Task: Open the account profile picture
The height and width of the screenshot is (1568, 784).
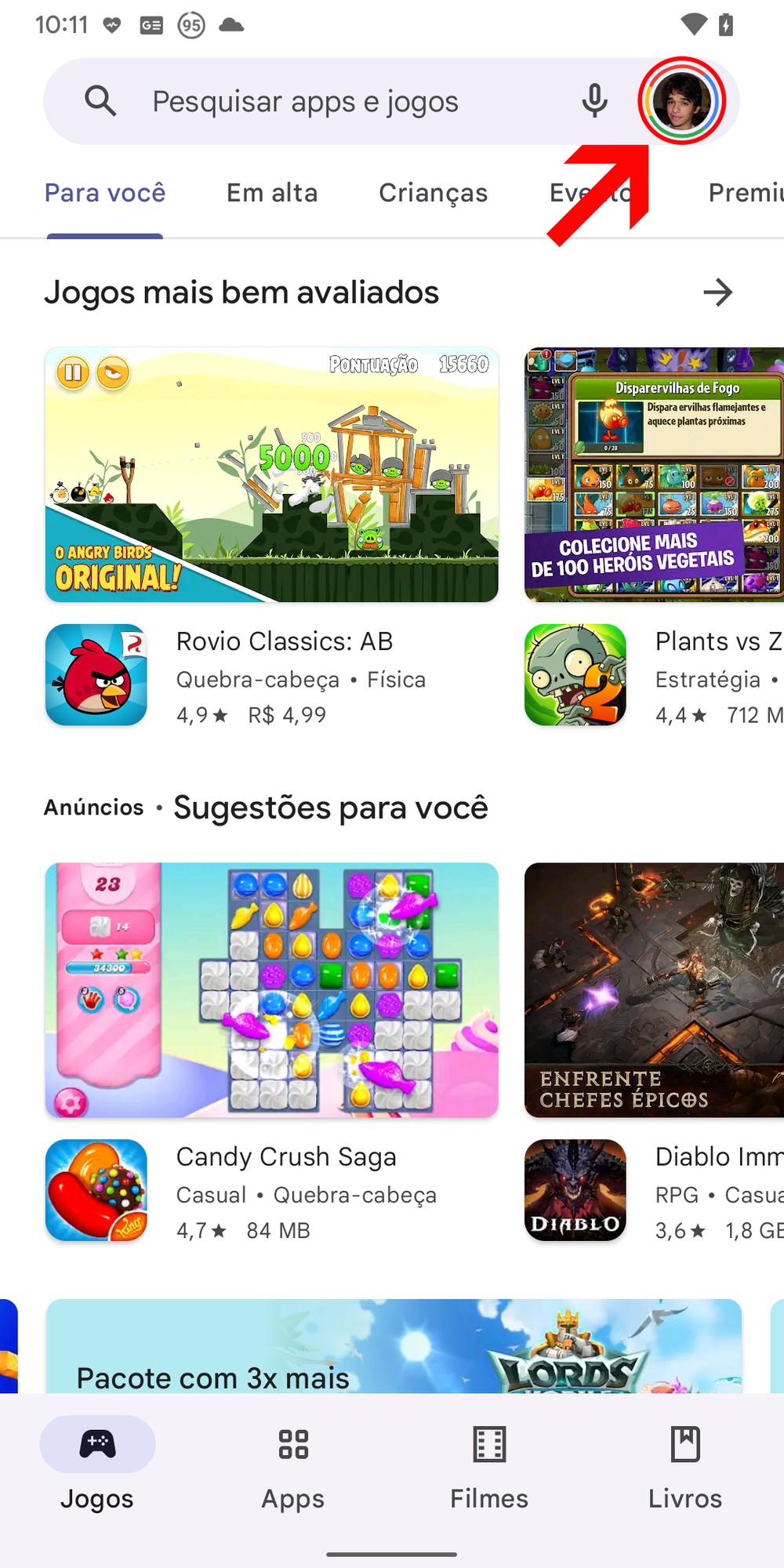Action: pos(681,101)
